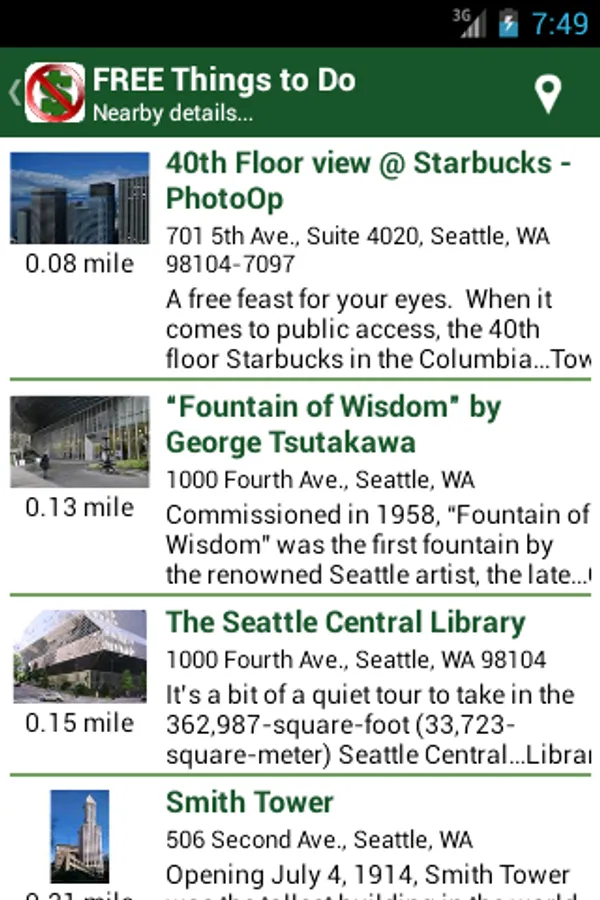View "Fountain of Wisdom" by George Tsutakawa
The image size is (600, 900).
point(333,425)
